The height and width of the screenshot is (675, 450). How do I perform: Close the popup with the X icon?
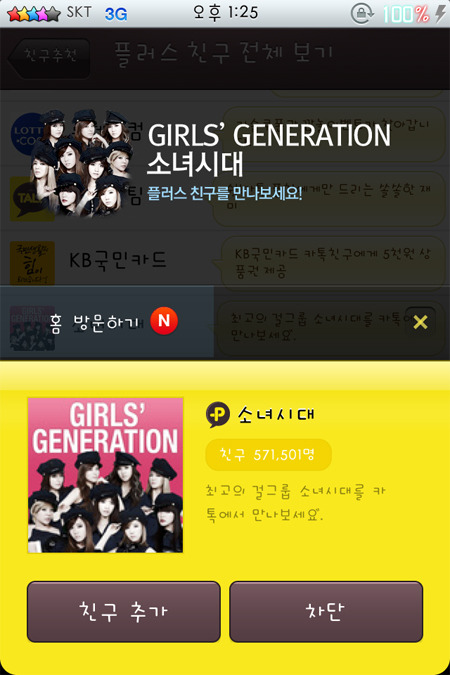(x=420, y=322)
